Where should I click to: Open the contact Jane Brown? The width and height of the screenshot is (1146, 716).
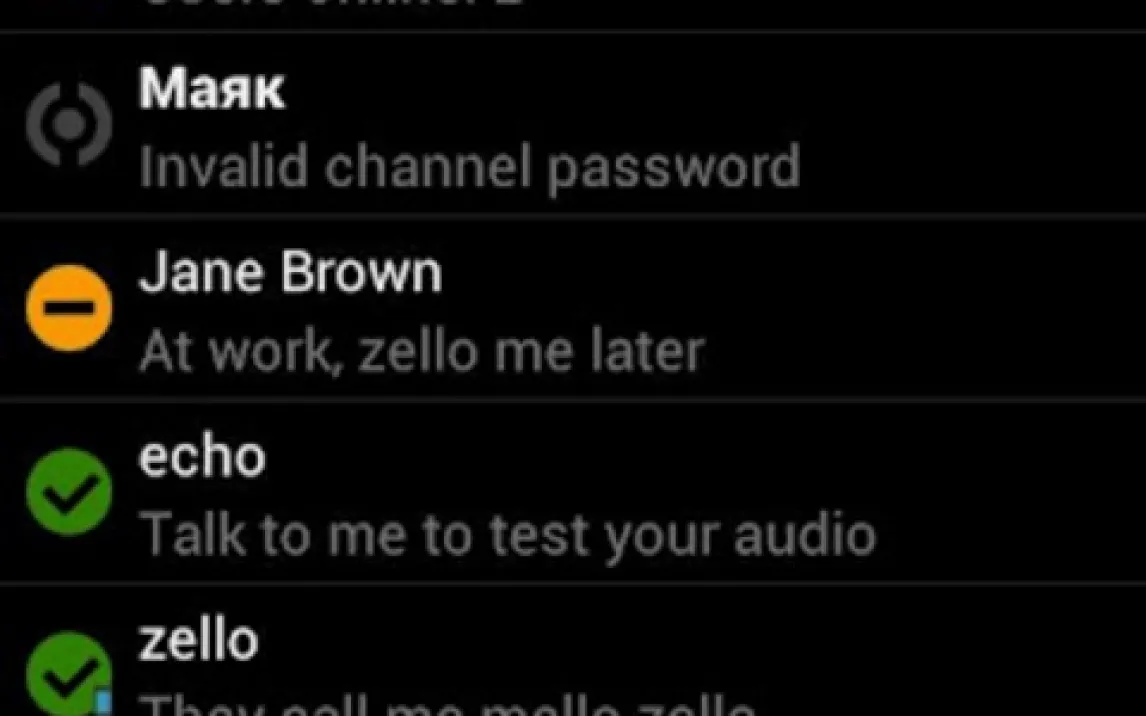point(420,310)
